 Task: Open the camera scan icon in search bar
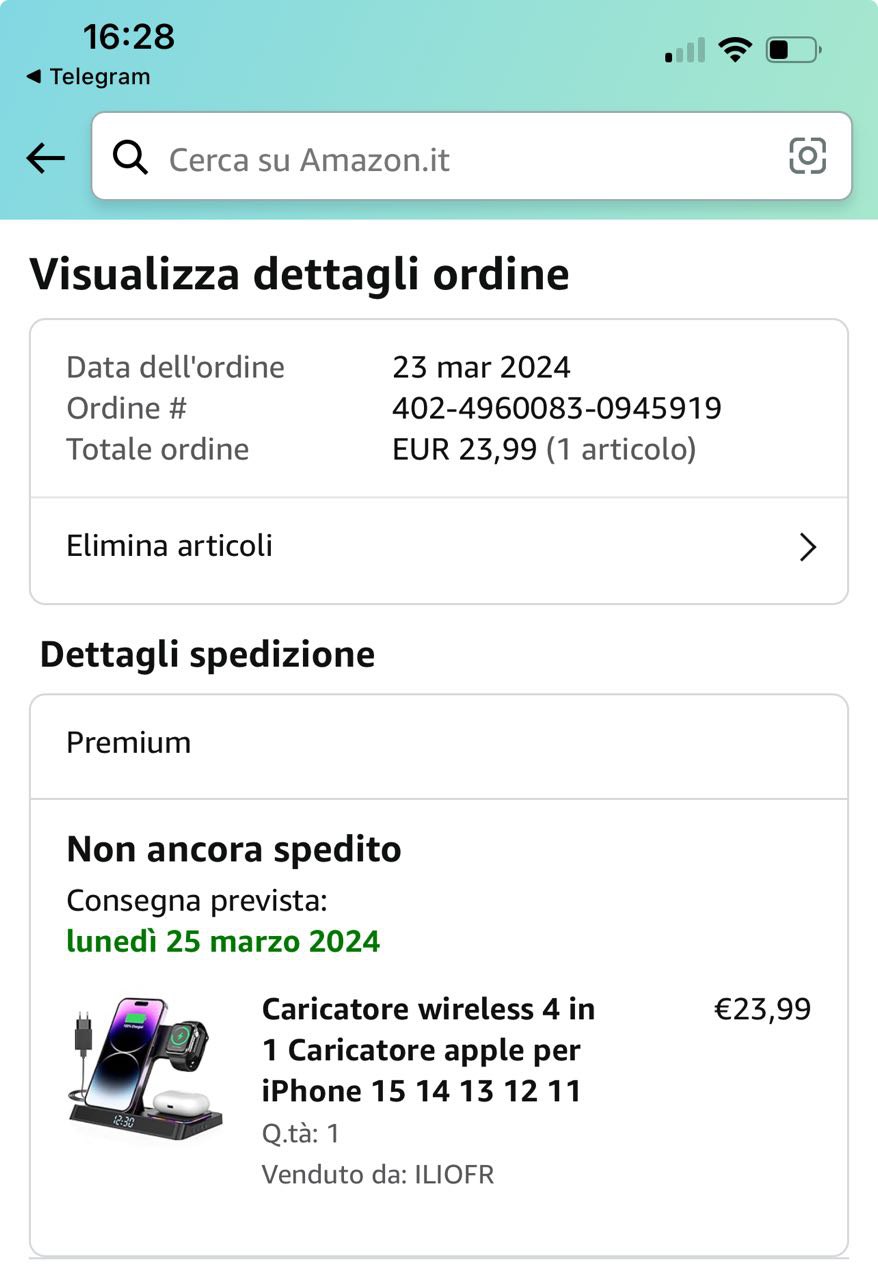[807, 156]
